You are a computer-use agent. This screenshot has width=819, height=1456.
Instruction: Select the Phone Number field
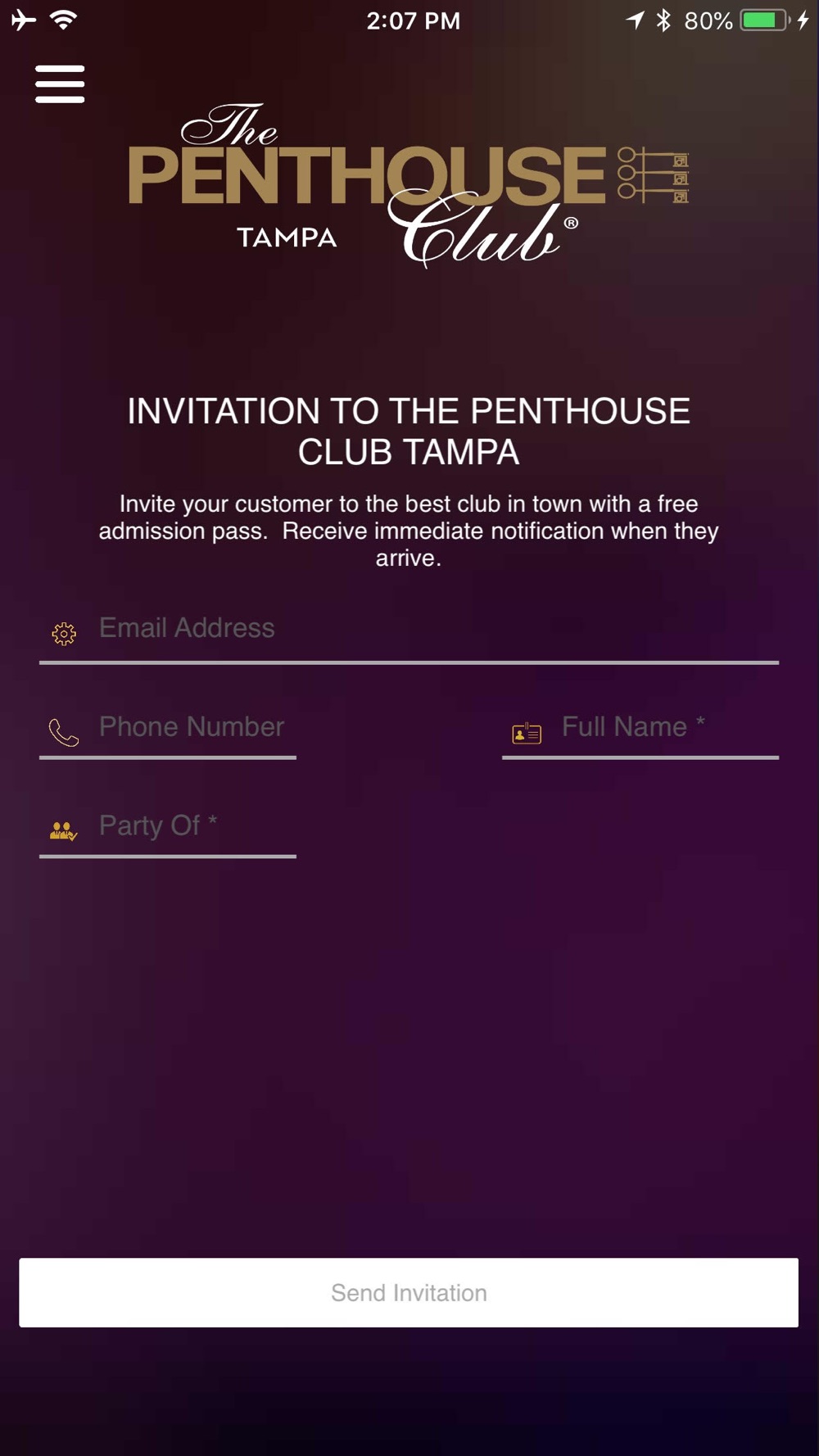(x=168, y=729)
